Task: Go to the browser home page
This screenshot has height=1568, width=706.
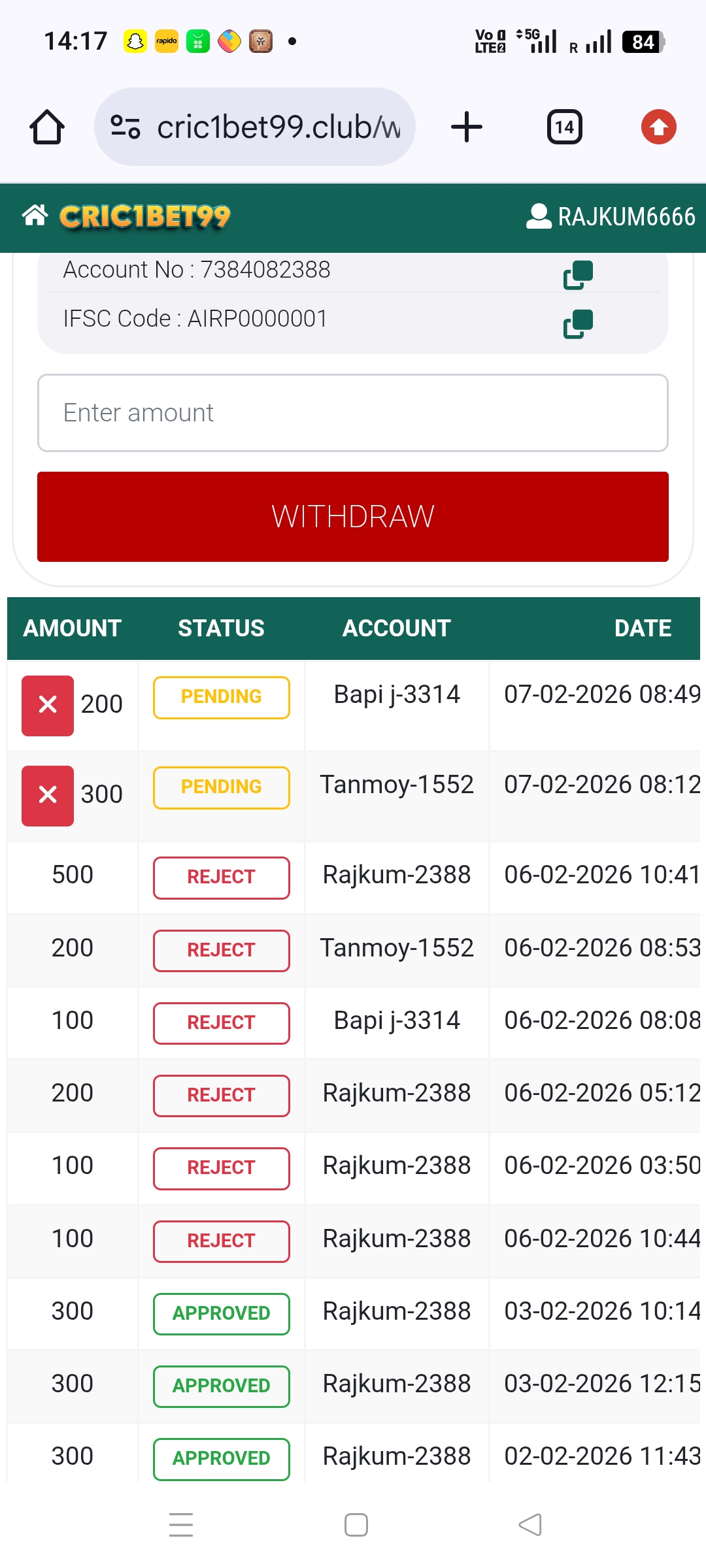Action: [47, 127]
